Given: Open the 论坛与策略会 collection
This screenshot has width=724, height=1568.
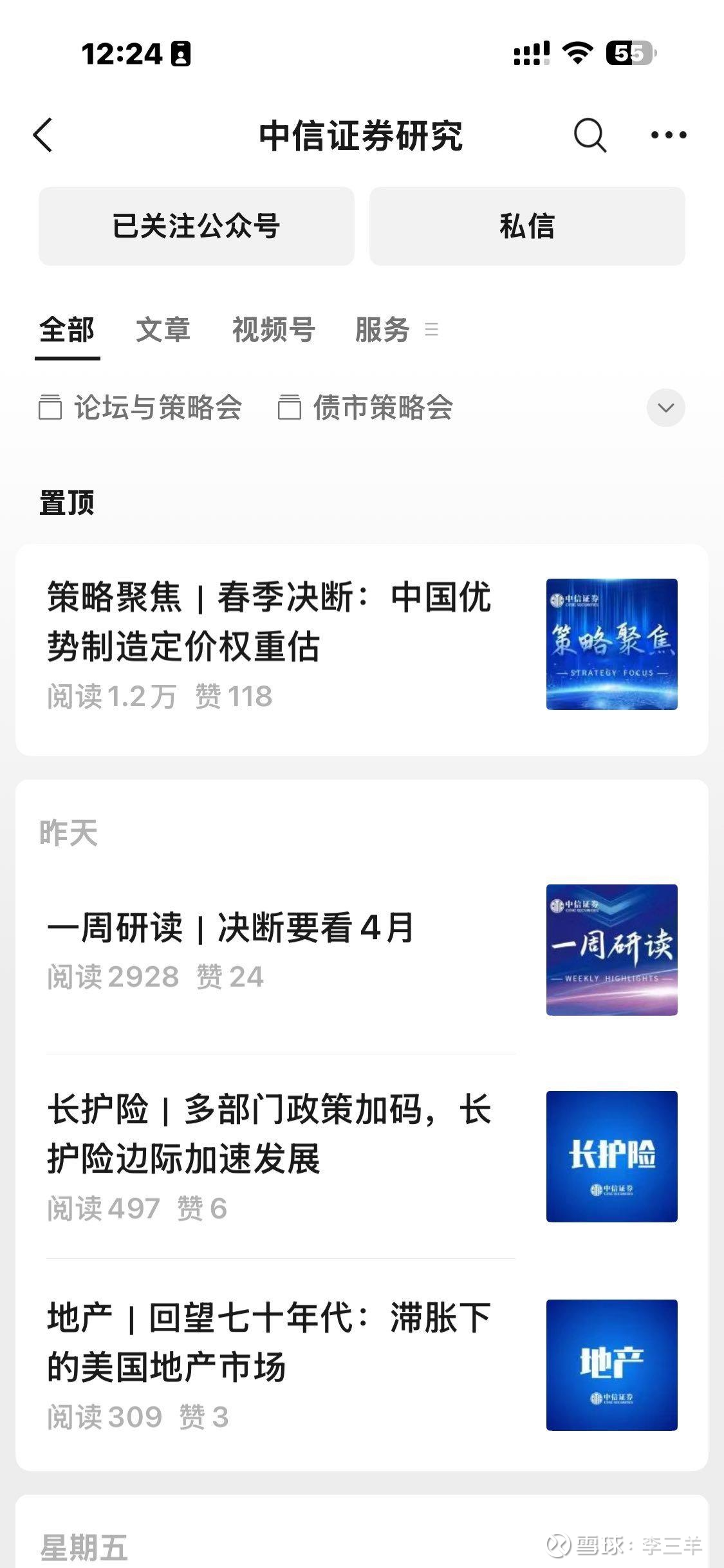Looking at the screenshot, I should tap(142, 407).
